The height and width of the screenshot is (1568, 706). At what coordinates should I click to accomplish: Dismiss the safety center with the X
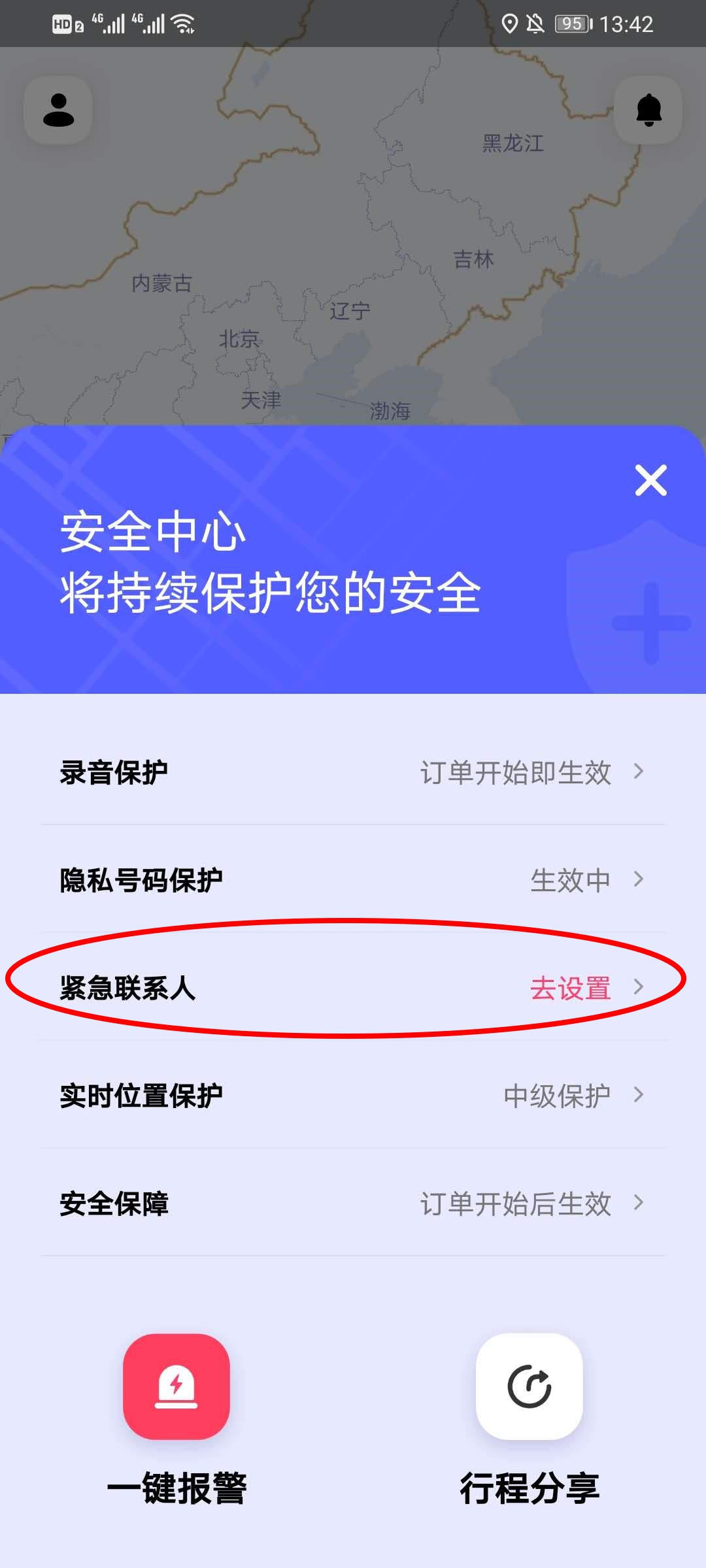pyautogui.click(x=652, y=482)
